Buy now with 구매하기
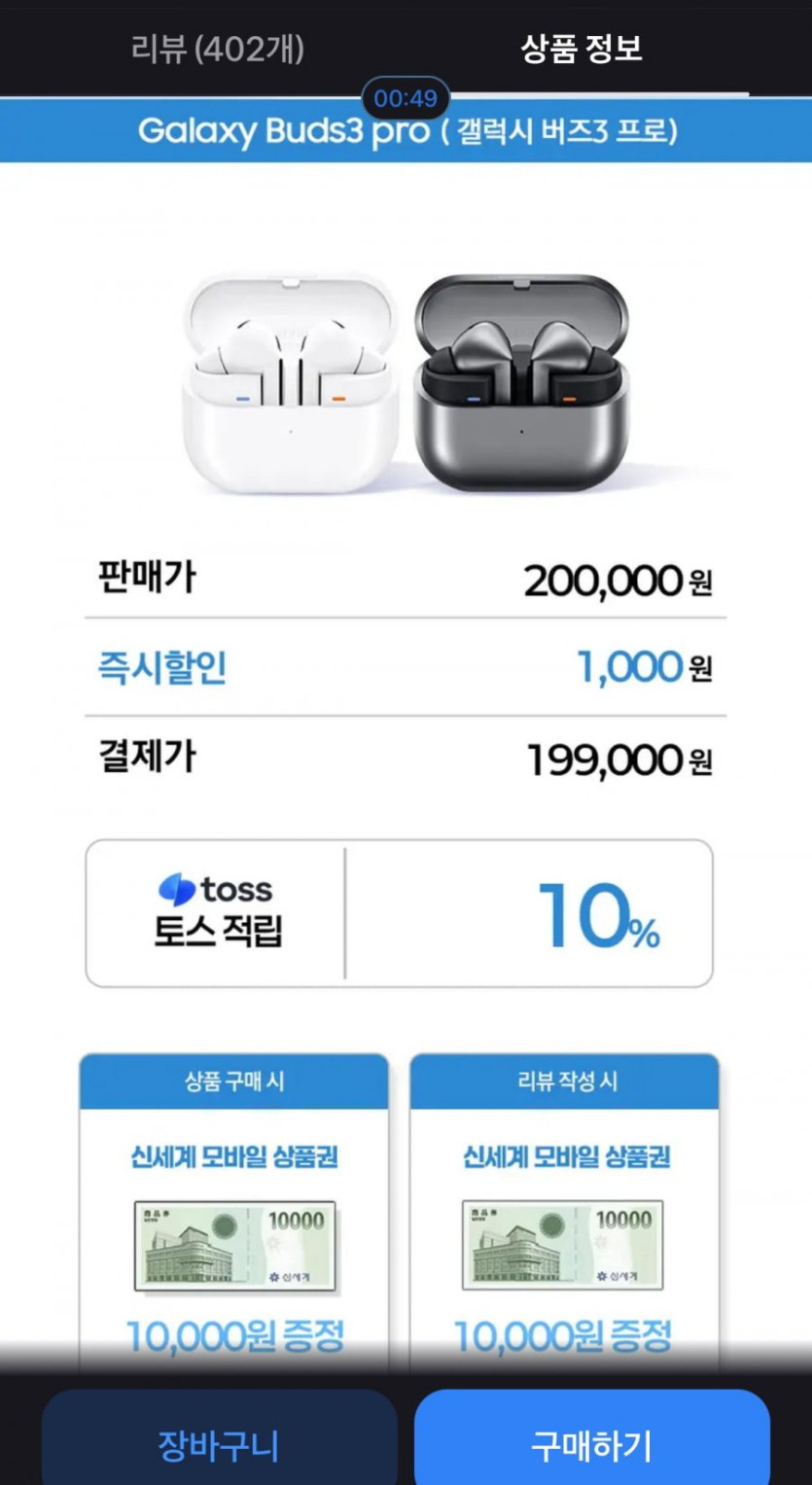The image size is (812, 1485). pyautogui.click(x=592, y=1443)
